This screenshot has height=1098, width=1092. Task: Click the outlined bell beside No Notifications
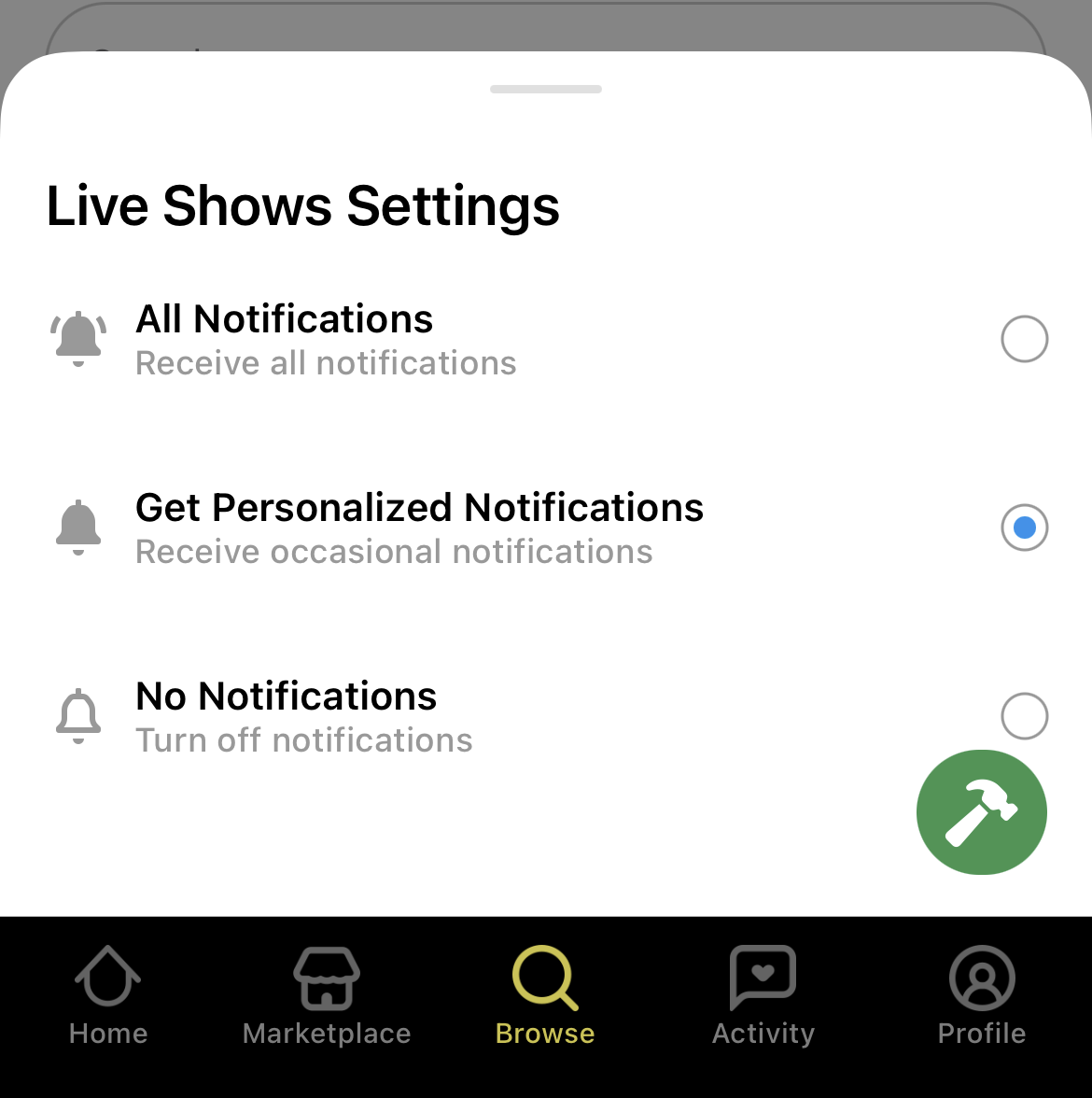click(x=78, y=715)
